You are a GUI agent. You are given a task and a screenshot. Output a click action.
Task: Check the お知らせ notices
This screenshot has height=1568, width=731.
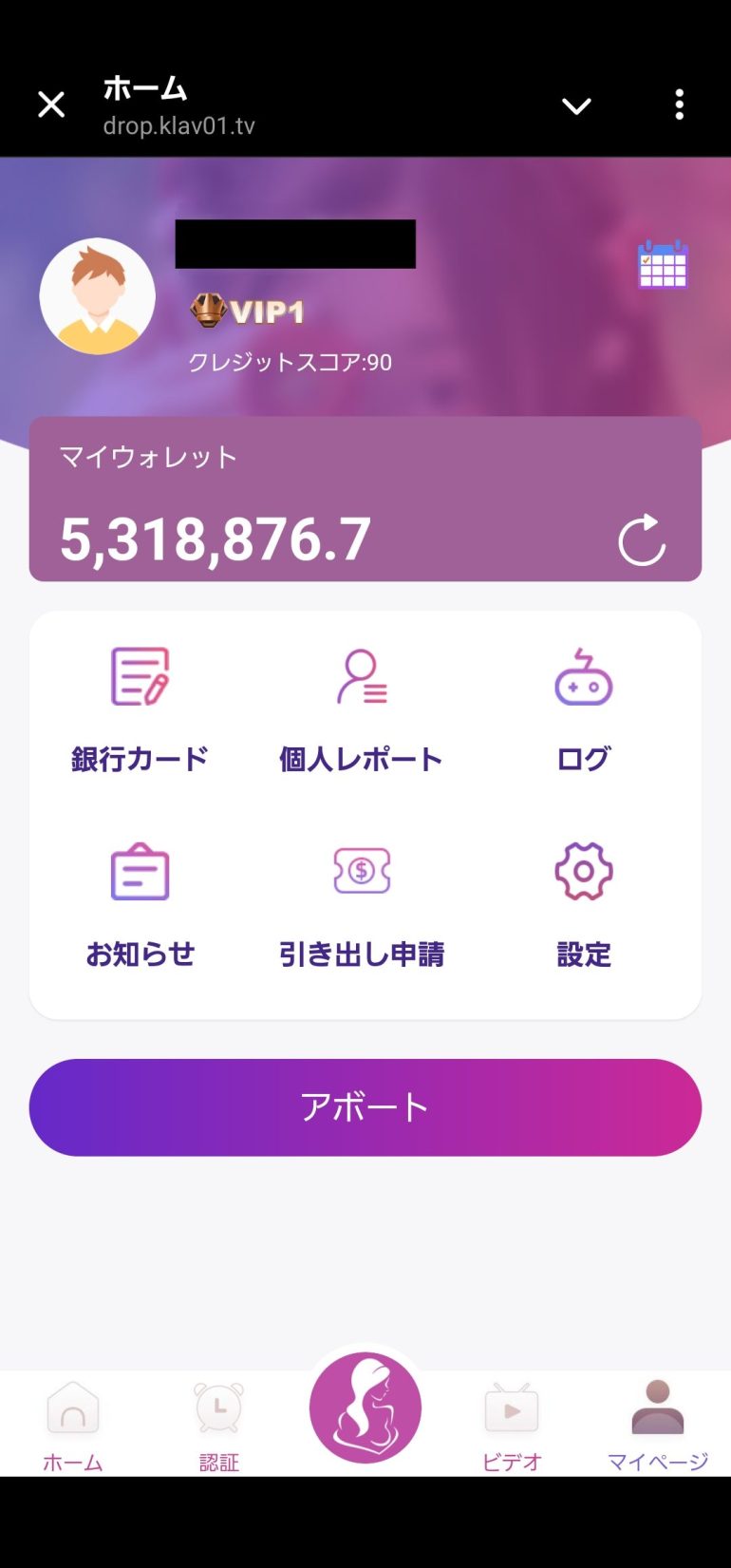(x=140, y=903)
